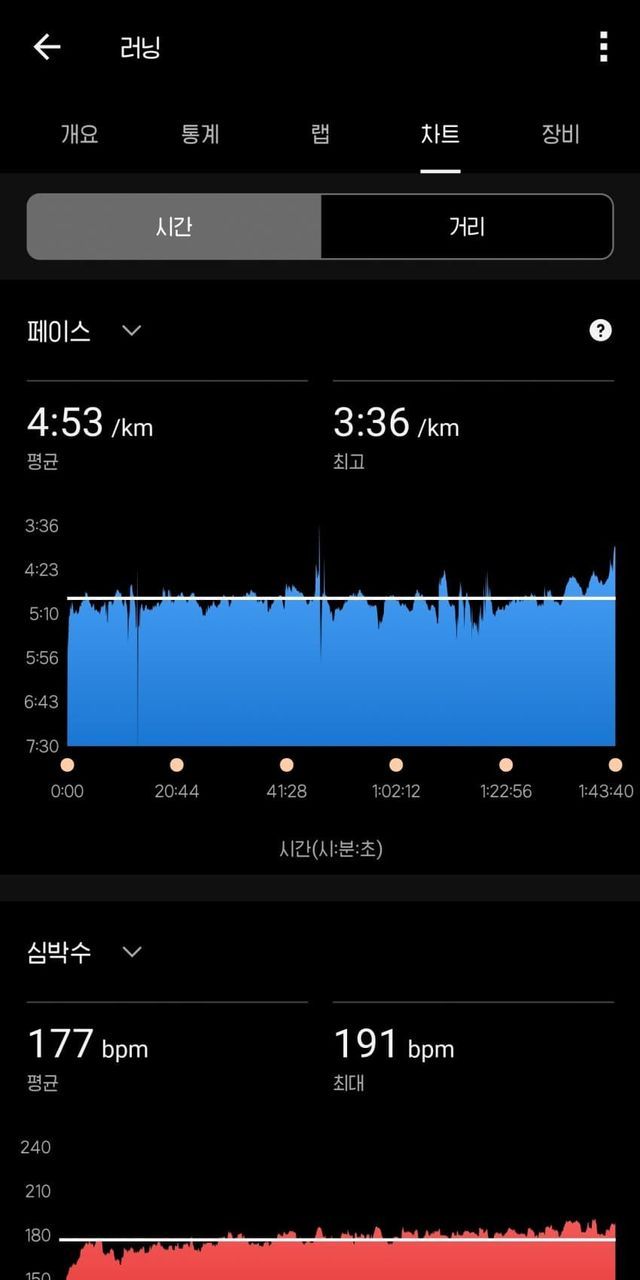Viewport: 640px width, 1280px height.
Task: Open the three-dot overflow menu
Action: (603, 47)
